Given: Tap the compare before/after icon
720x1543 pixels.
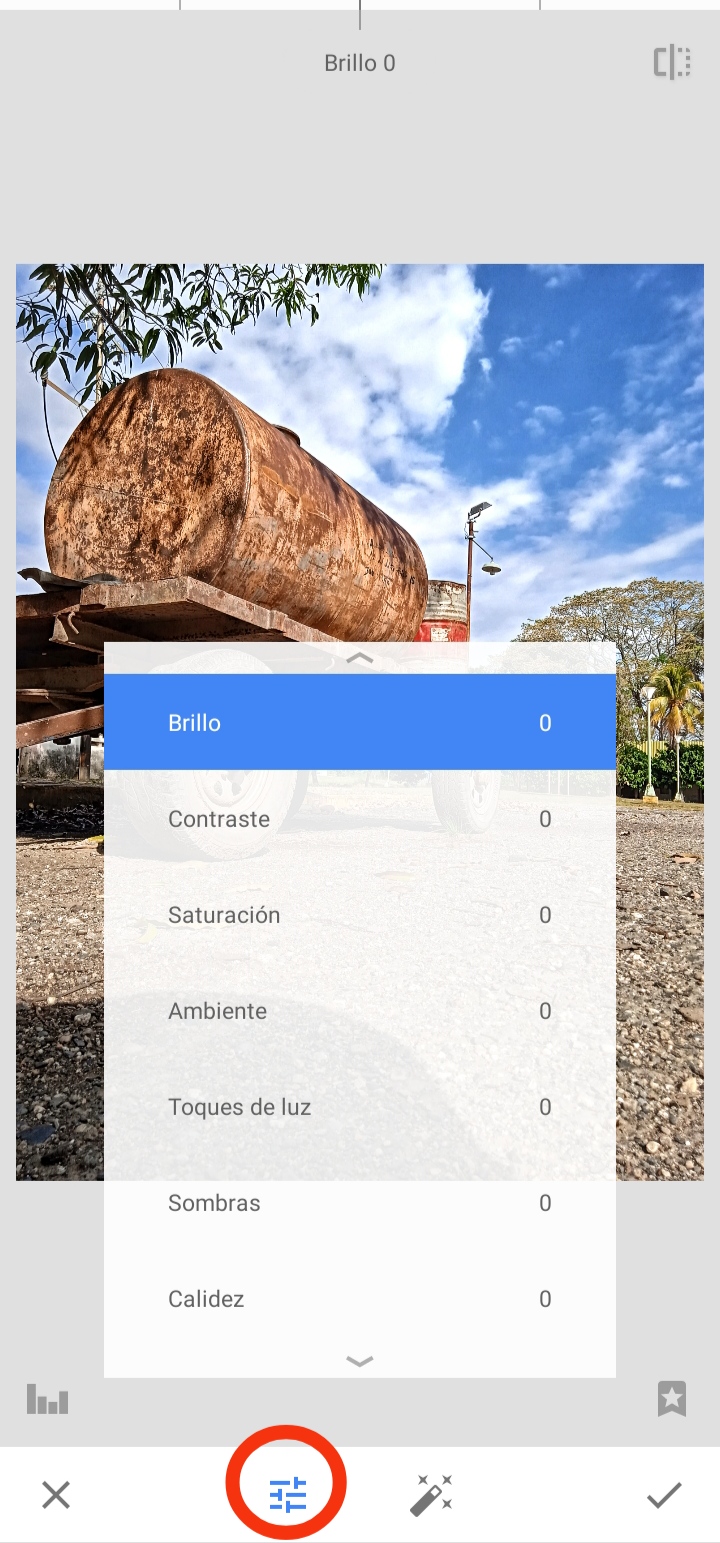Looking at the screenshot, I should (672, 63).
